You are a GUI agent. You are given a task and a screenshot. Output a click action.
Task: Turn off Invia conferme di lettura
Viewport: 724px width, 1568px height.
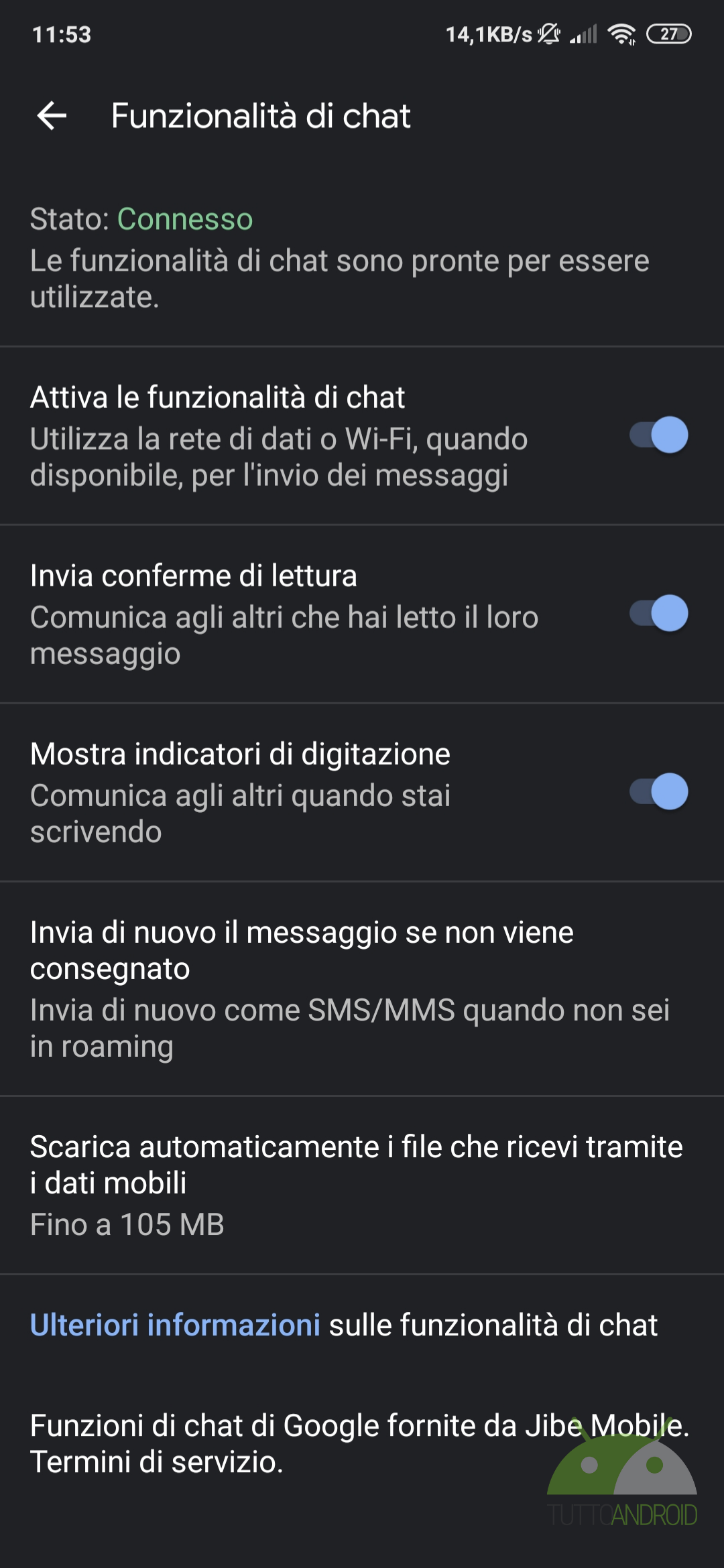click(658, 614)
